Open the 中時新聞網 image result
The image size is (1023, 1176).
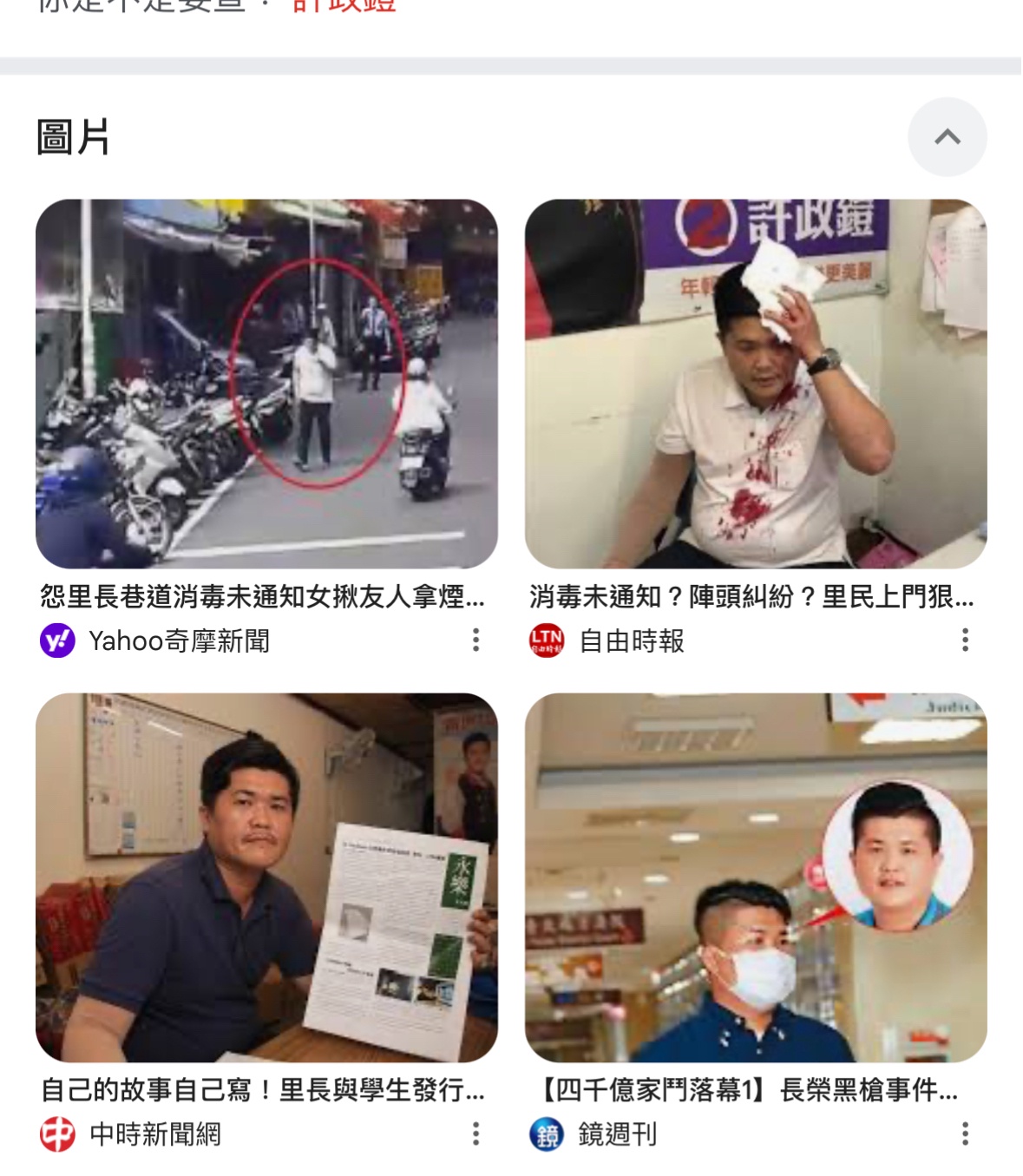click(x=266, y=877)
